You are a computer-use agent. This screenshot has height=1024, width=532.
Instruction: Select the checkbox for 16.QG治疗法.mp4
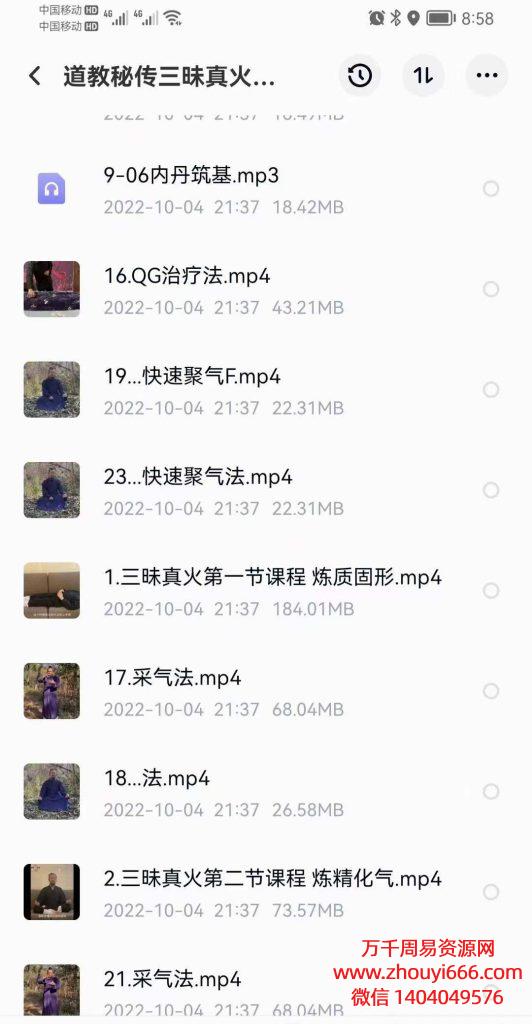pyautogui.click(x=491, y=289)
